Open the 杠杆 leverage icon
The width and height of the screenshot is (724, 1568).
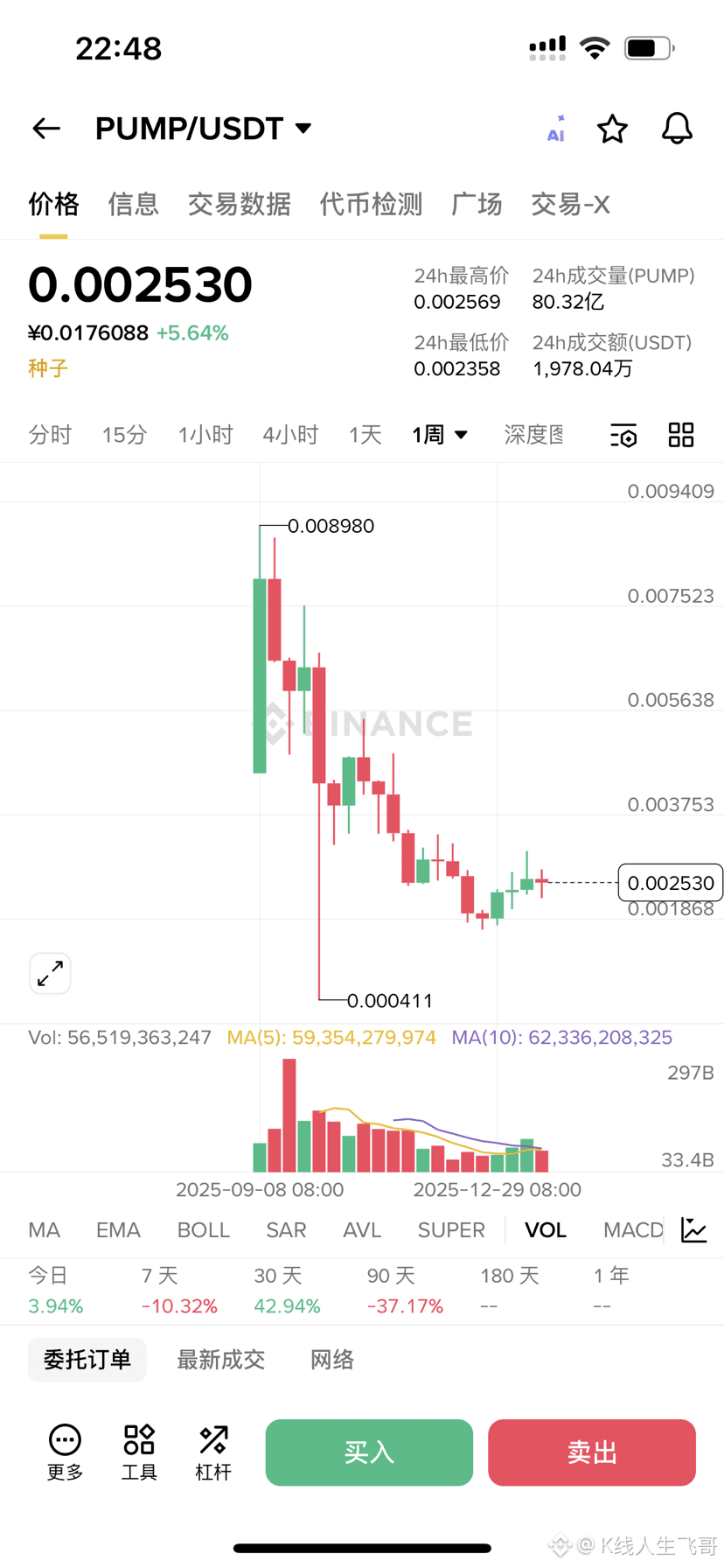tap(212, 1451)
